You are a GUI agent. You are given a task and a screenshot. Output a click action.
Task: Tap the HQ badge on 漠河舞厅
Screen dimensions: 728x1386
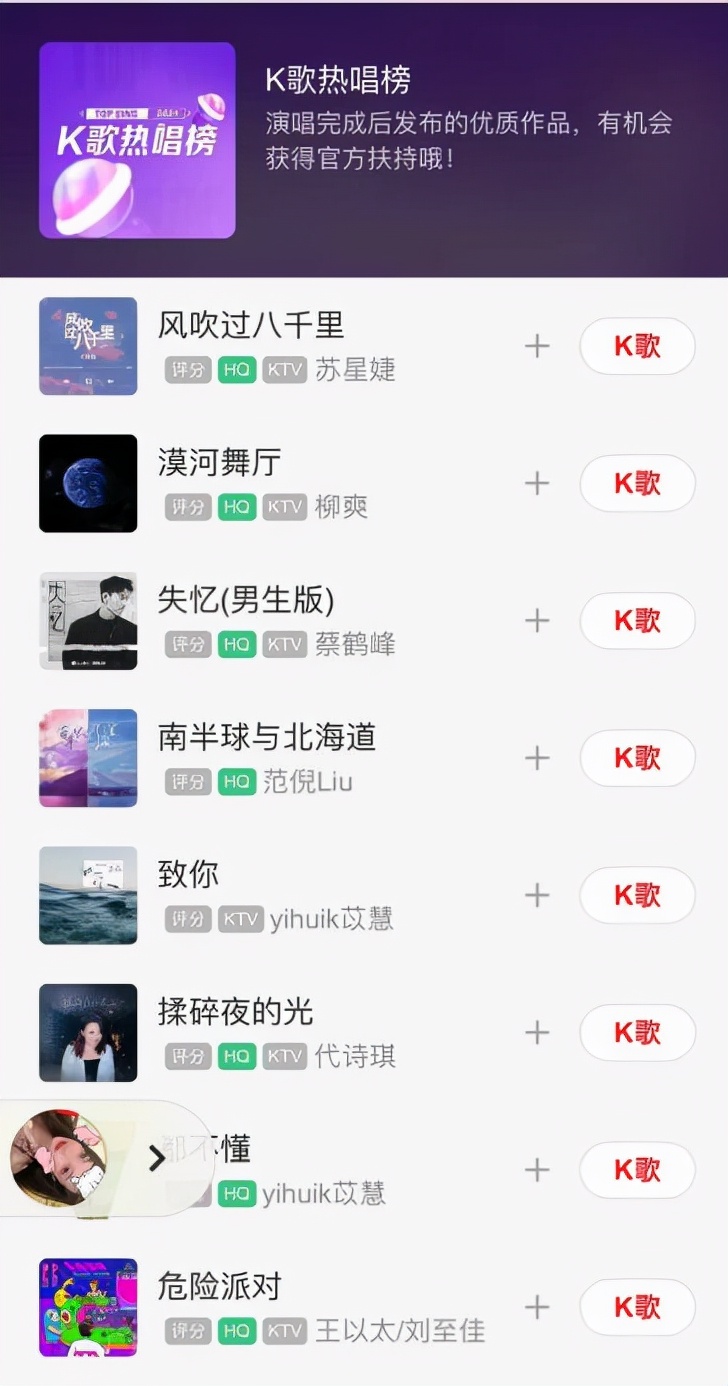click(x=236, y=507)
